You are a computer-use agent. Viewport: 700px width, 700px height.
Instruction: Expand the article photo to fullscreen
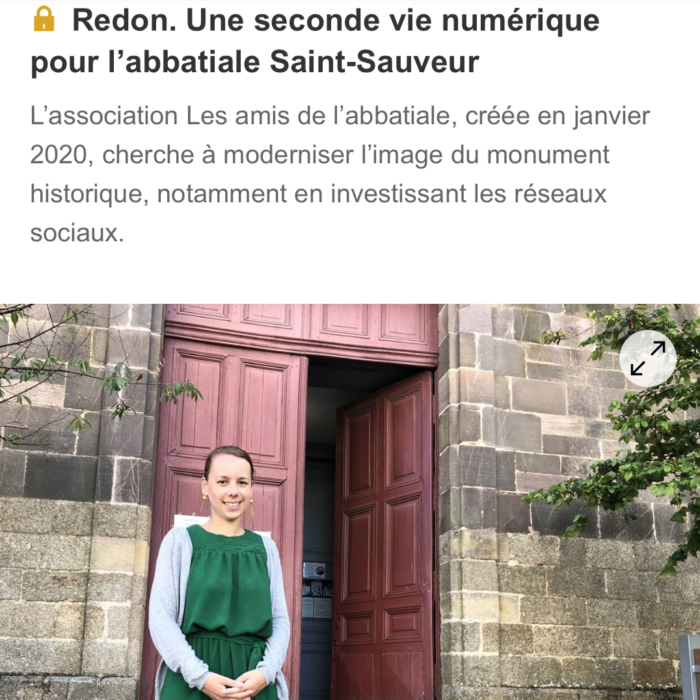pyautogui.click(x=647, y=359)
